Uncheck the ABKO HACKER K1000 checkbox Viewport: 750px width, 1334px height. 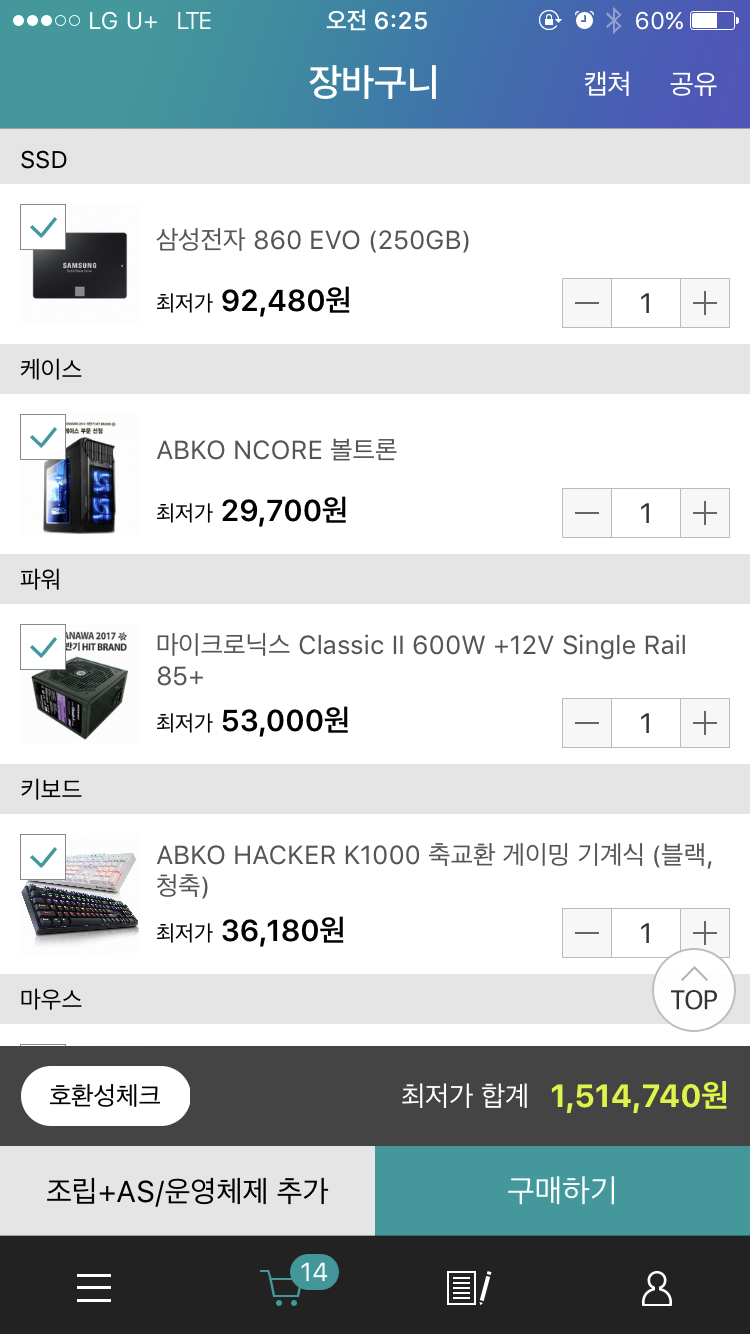coord(43,857)
